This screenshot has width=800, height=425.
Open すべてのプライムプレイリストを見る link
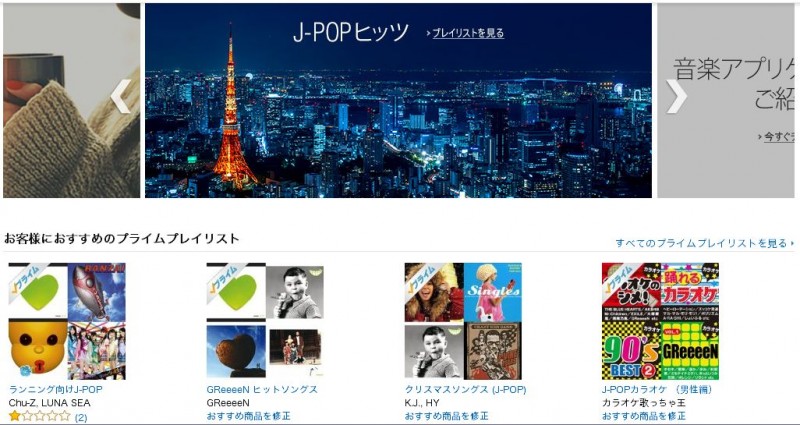(x=704, y=243)
